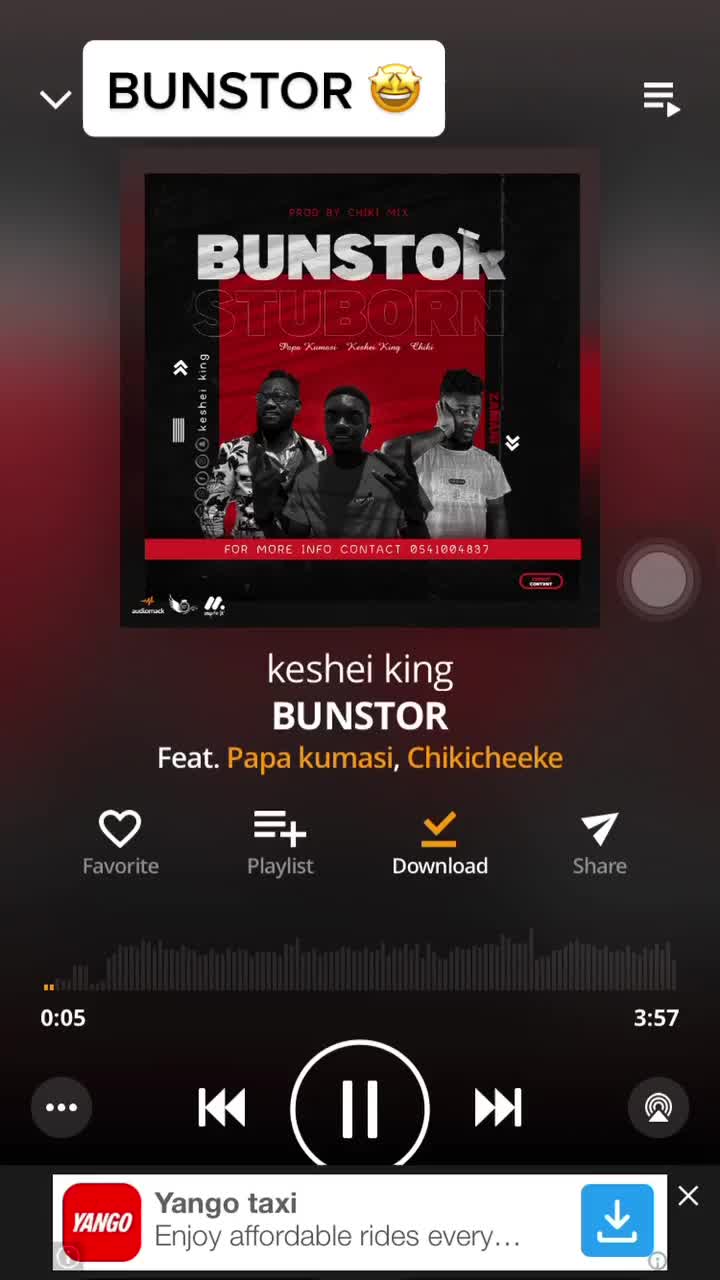The image size is (720, 1280).
Task: Collapse the player with the down chevron
Action: 56,99
